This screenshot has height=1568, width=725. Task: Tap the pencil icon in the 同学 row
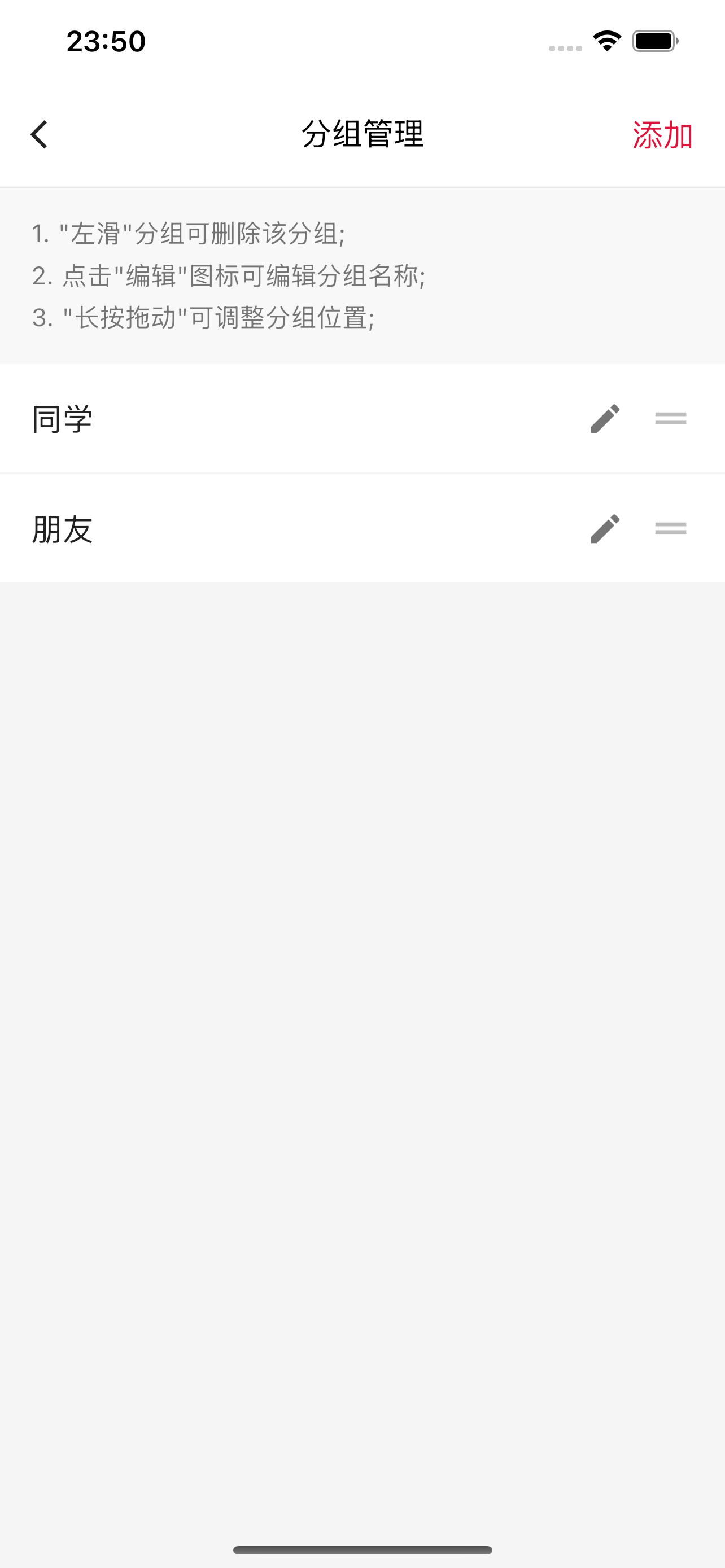(605, 418)
